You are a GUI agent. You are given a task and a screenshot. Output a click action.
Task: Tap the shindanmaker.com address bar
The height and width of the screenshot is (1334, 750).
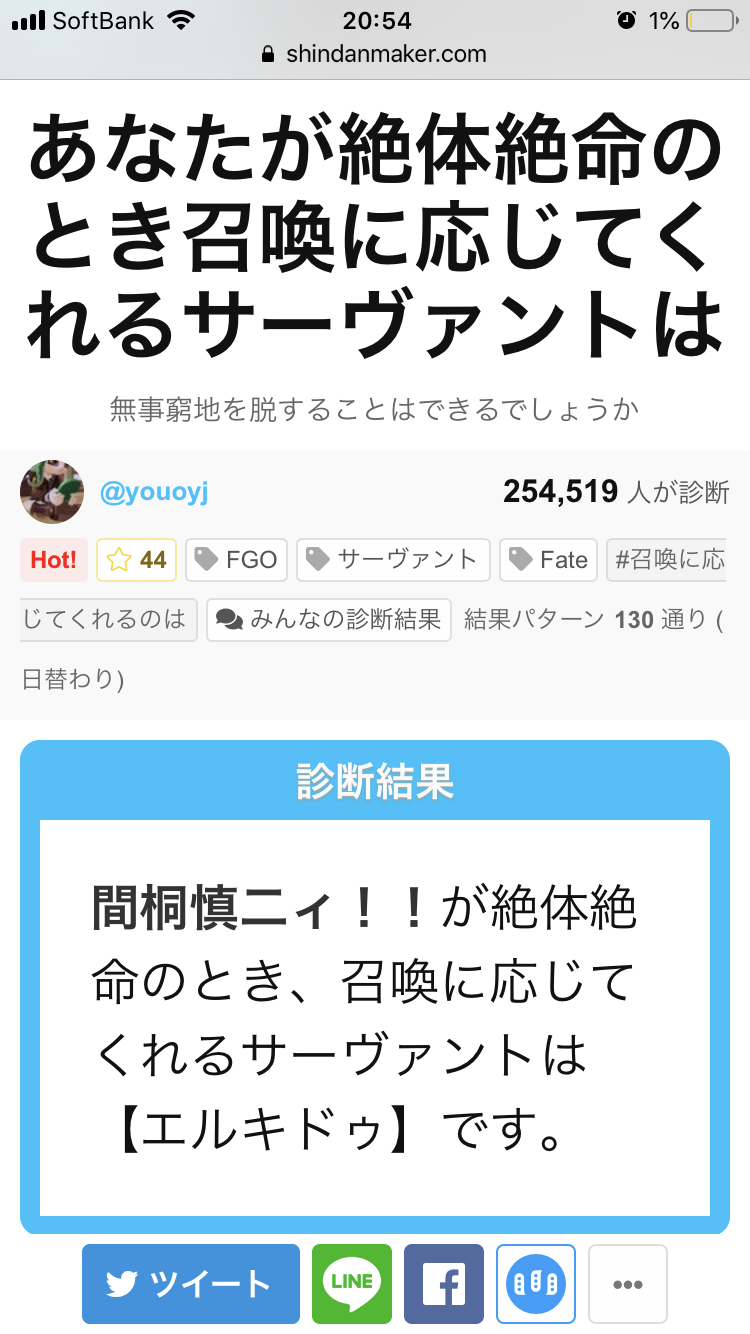[x=375, y=54]
